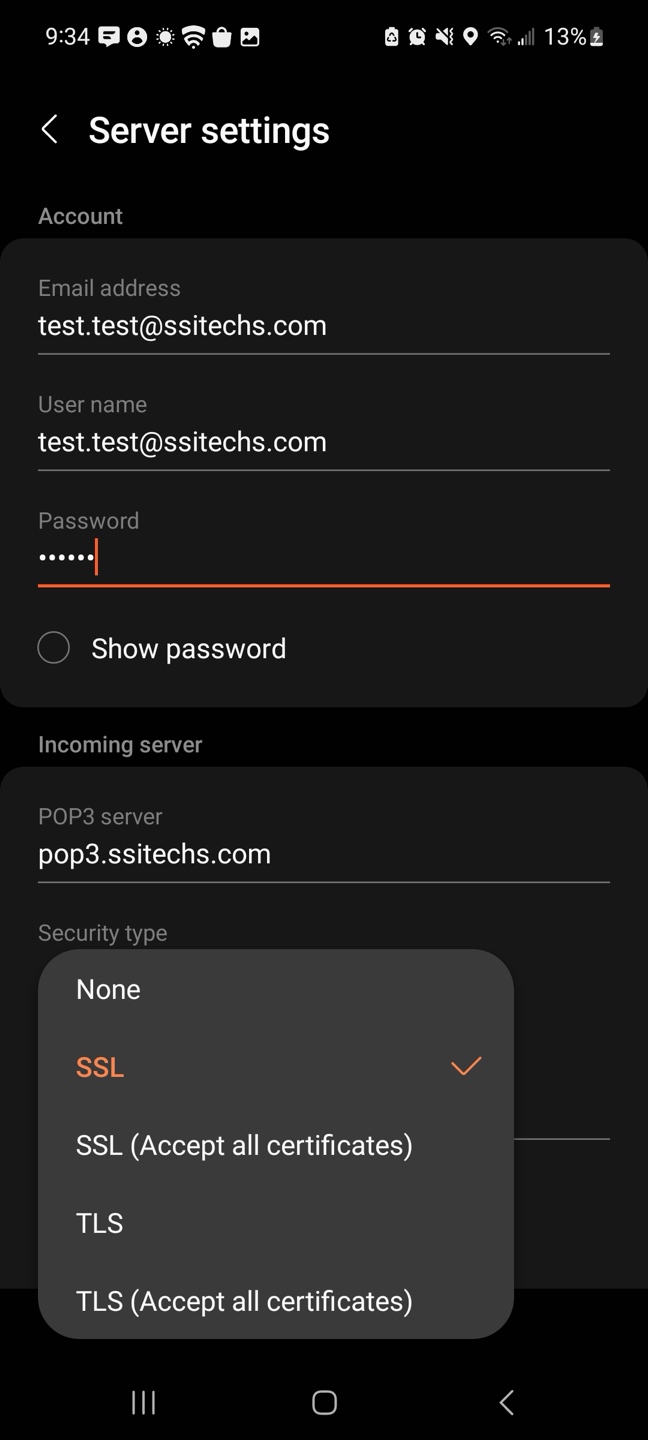Go back from Server settings
Viewport: 648px width, 1440px height.
(49, 129)
